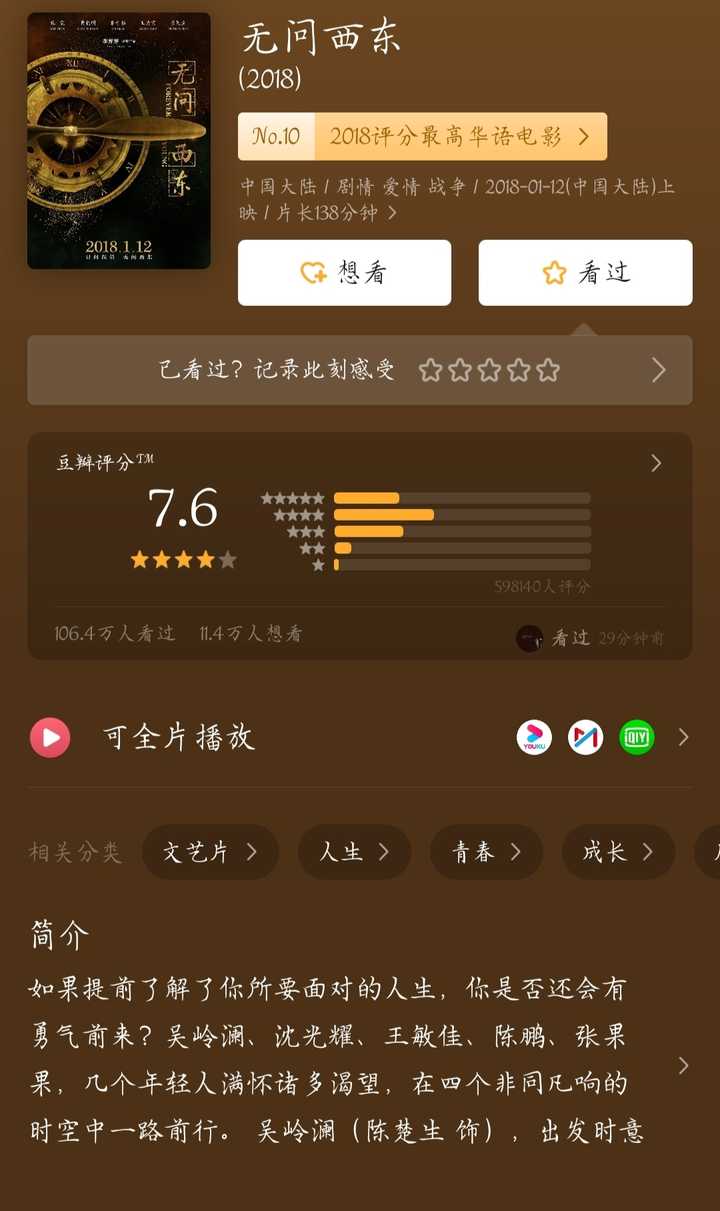This screenshot has width=720, height=1211.
Task: Open No.10 2018评分最高华语电影 ranking banner
Action: coord(422,136)
